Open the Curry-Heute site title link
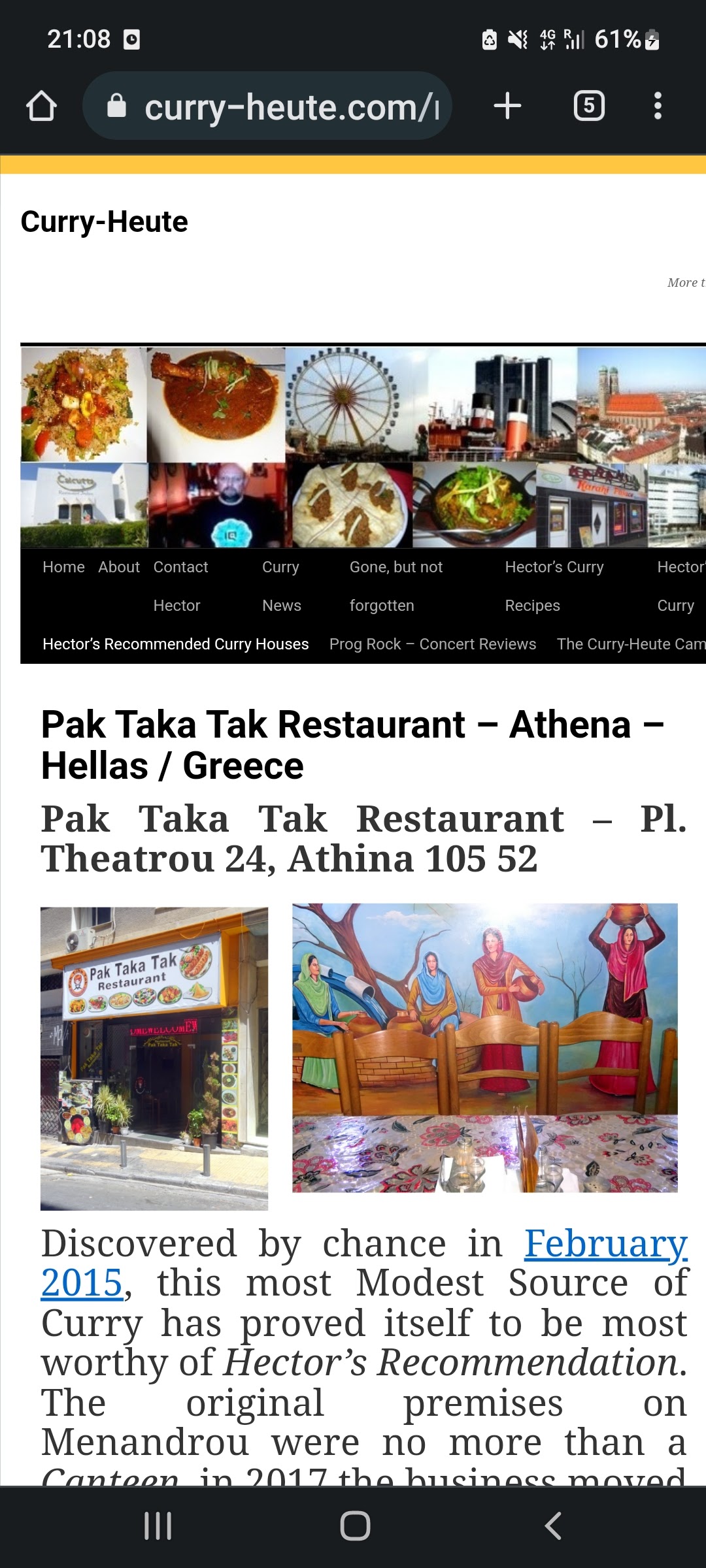 105,222
